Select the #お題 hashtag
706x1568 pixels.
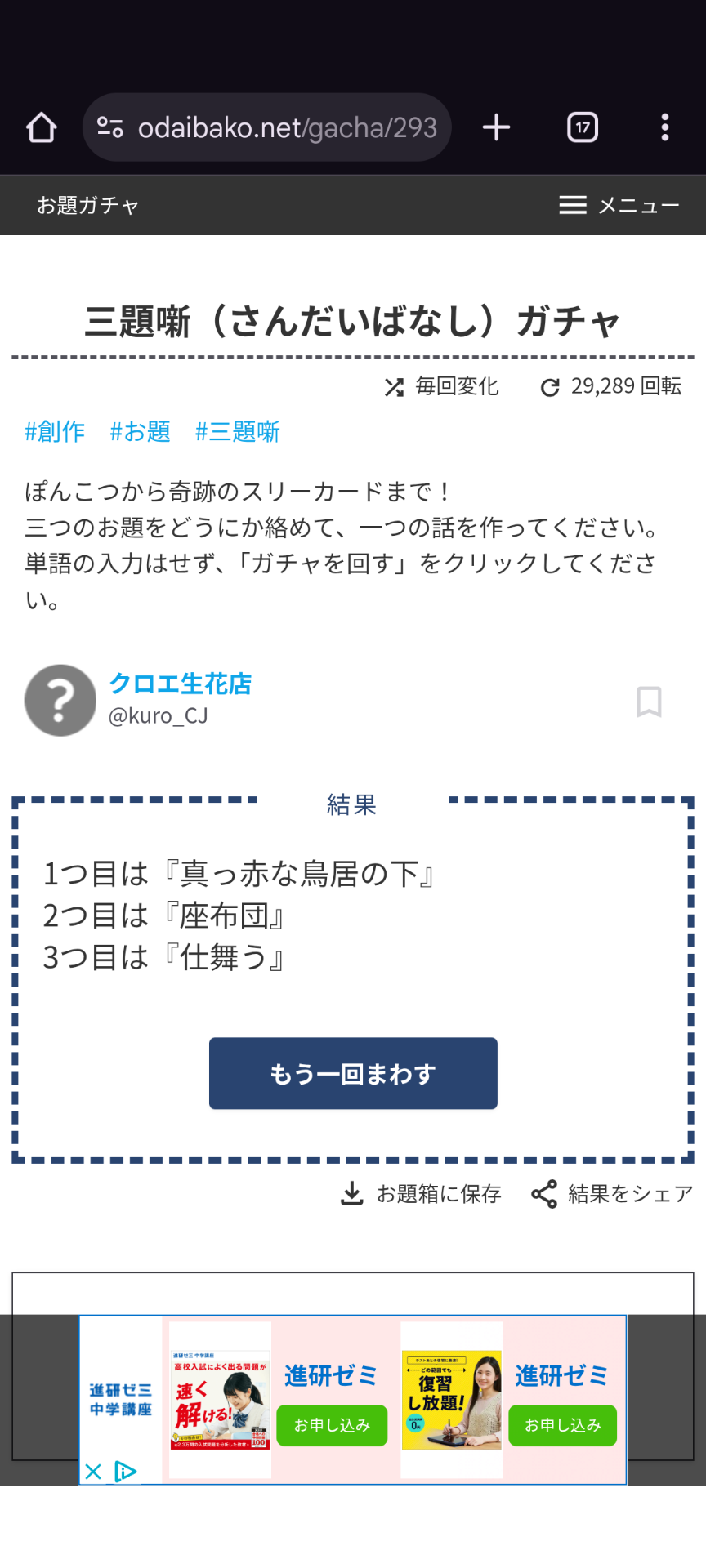141,431
